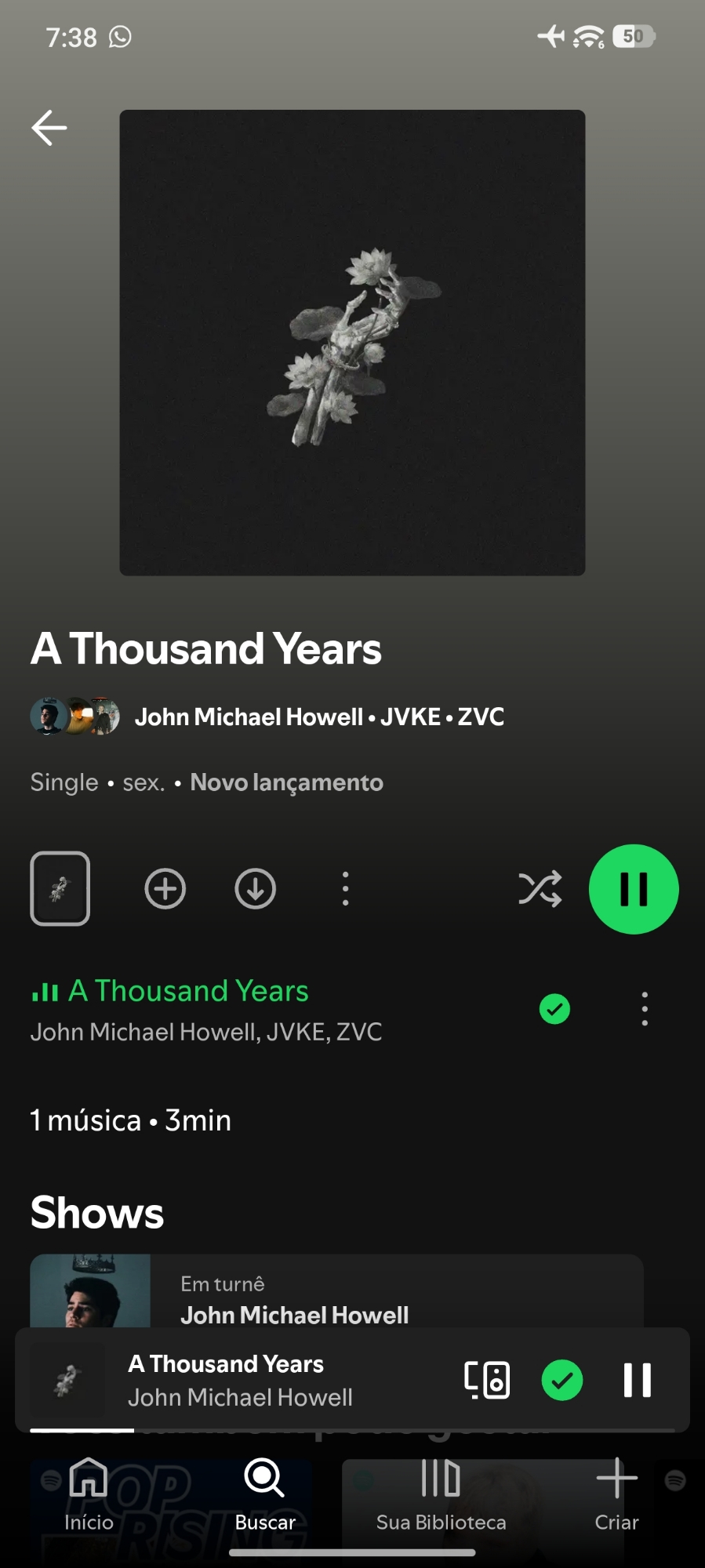Go back using the top arrow
The width and height of the screenshot is (705, 1568).
point(49,128)
